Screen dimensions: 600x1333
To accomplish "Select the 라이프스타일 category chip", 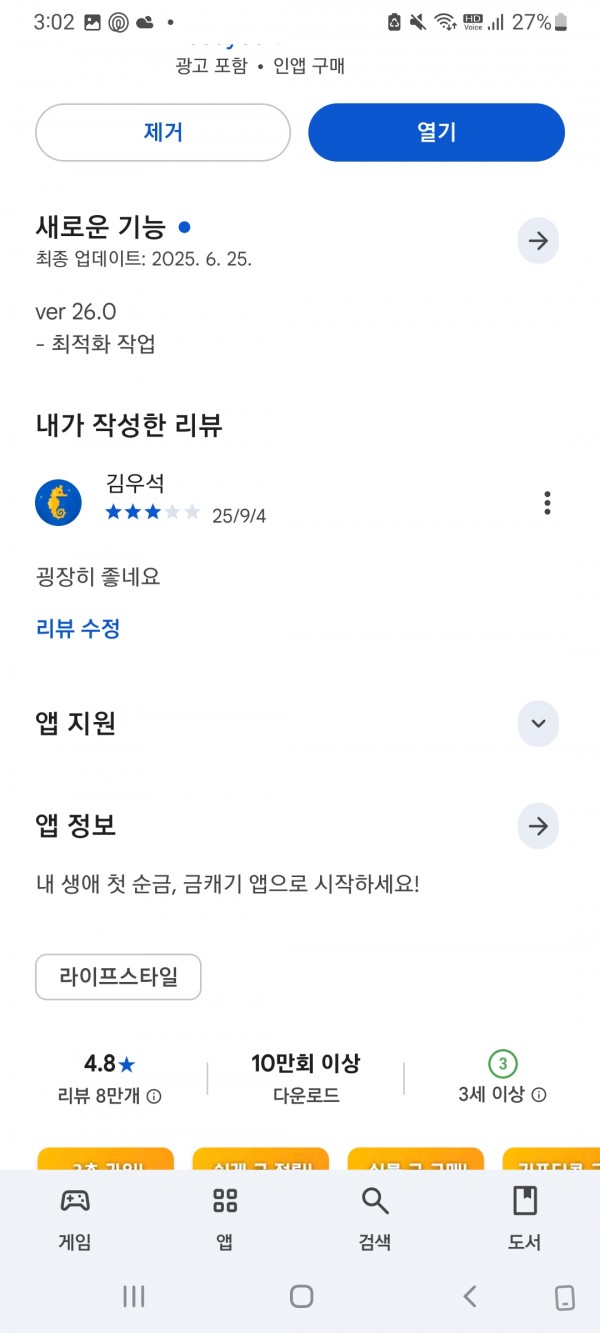I will click(x=118, y=977).
